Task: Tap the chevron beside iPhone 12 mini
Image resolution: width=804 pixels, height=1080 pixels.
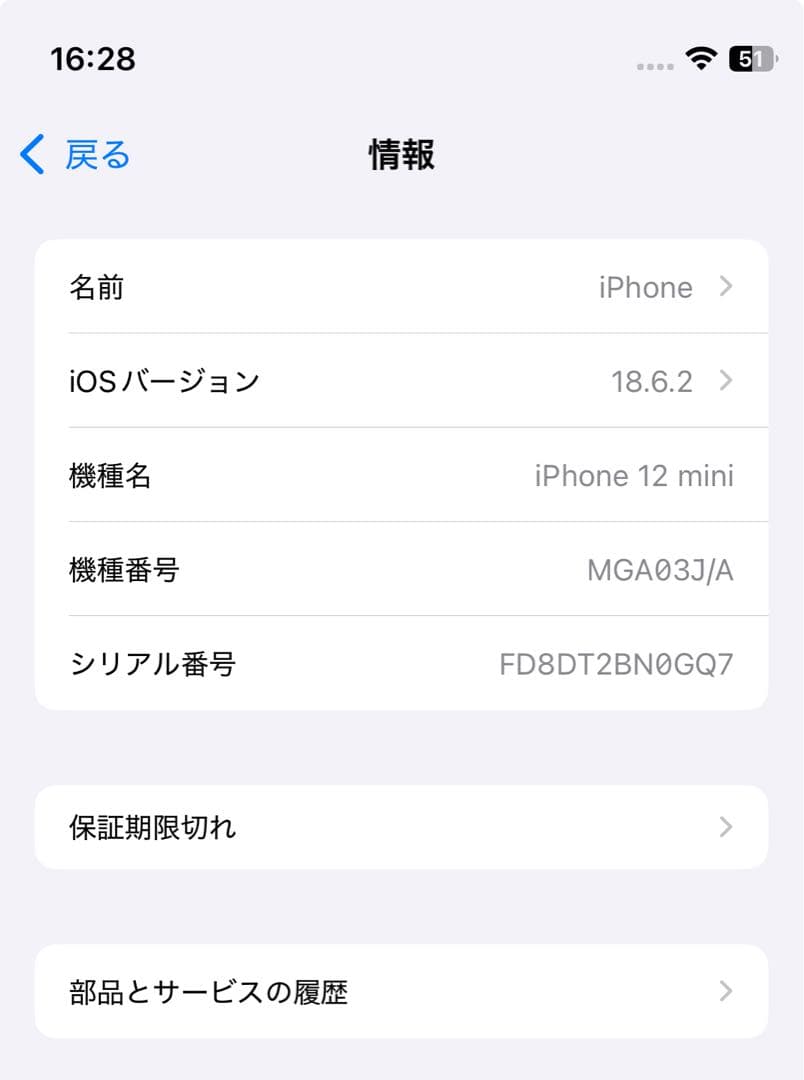Action: pyautogui.click(x=726, y=475)
